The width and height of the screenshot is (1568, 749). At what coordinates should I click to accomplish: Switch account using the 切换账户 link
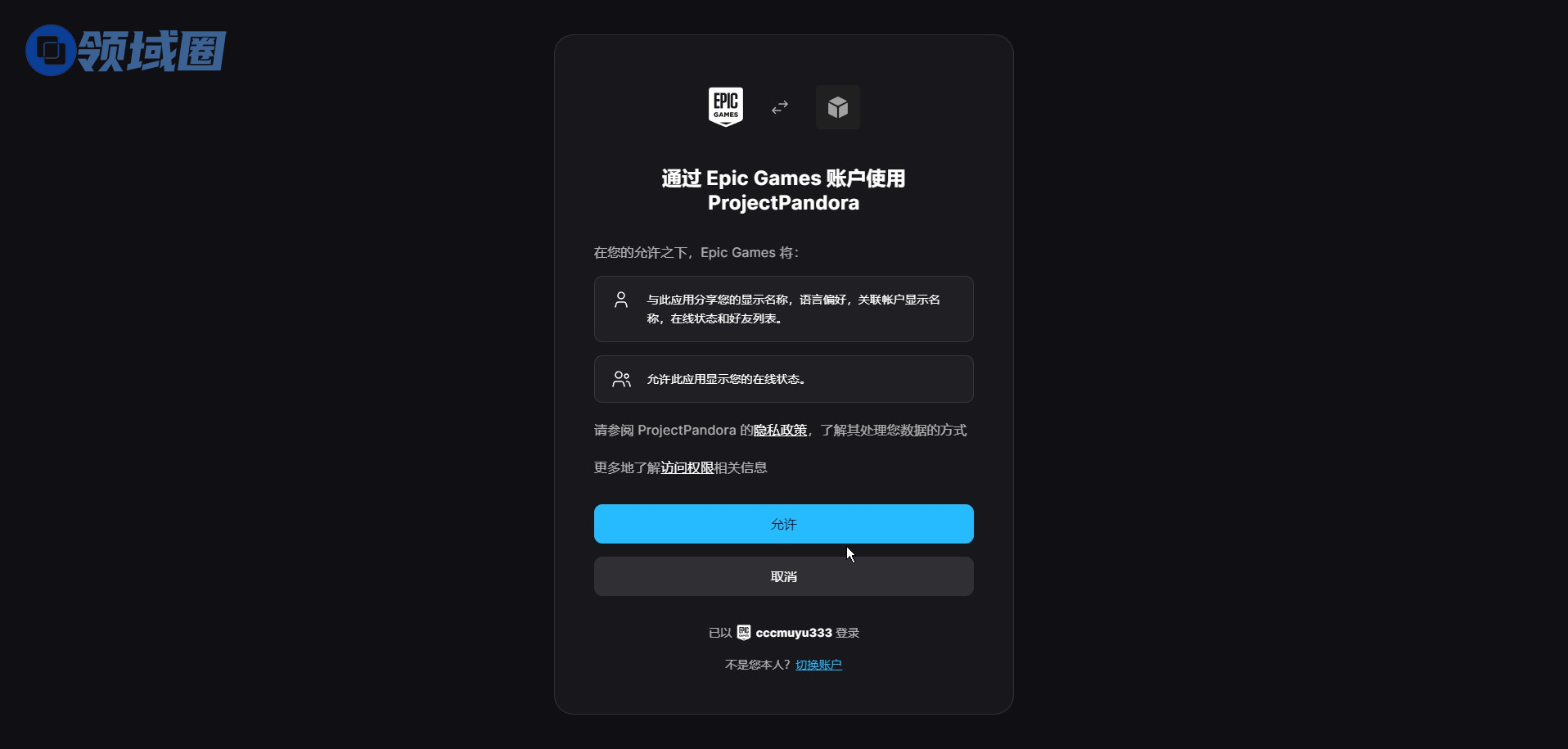[818, 665]
